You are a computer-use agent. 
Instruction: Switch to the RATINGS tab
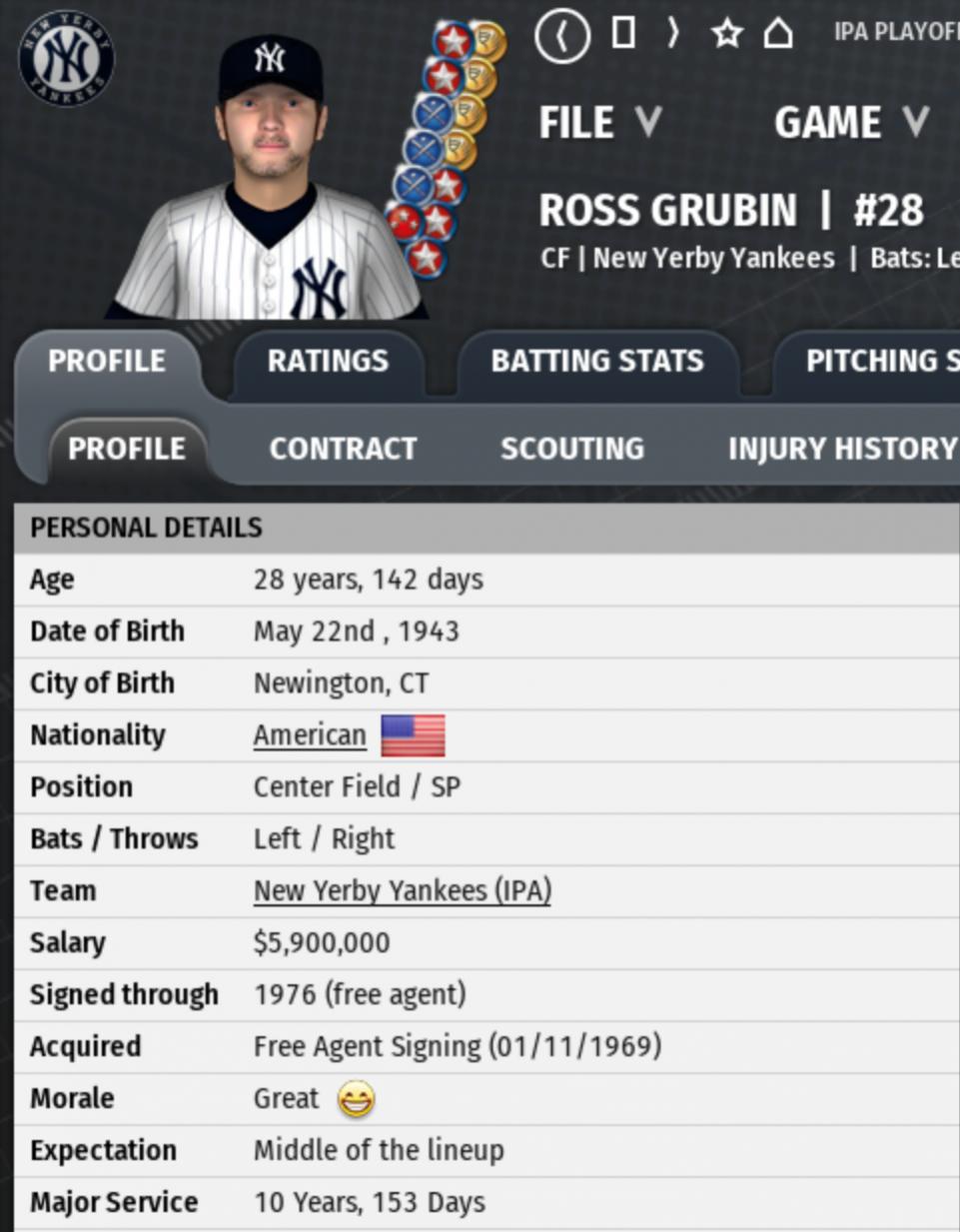(x=328, y=361)
